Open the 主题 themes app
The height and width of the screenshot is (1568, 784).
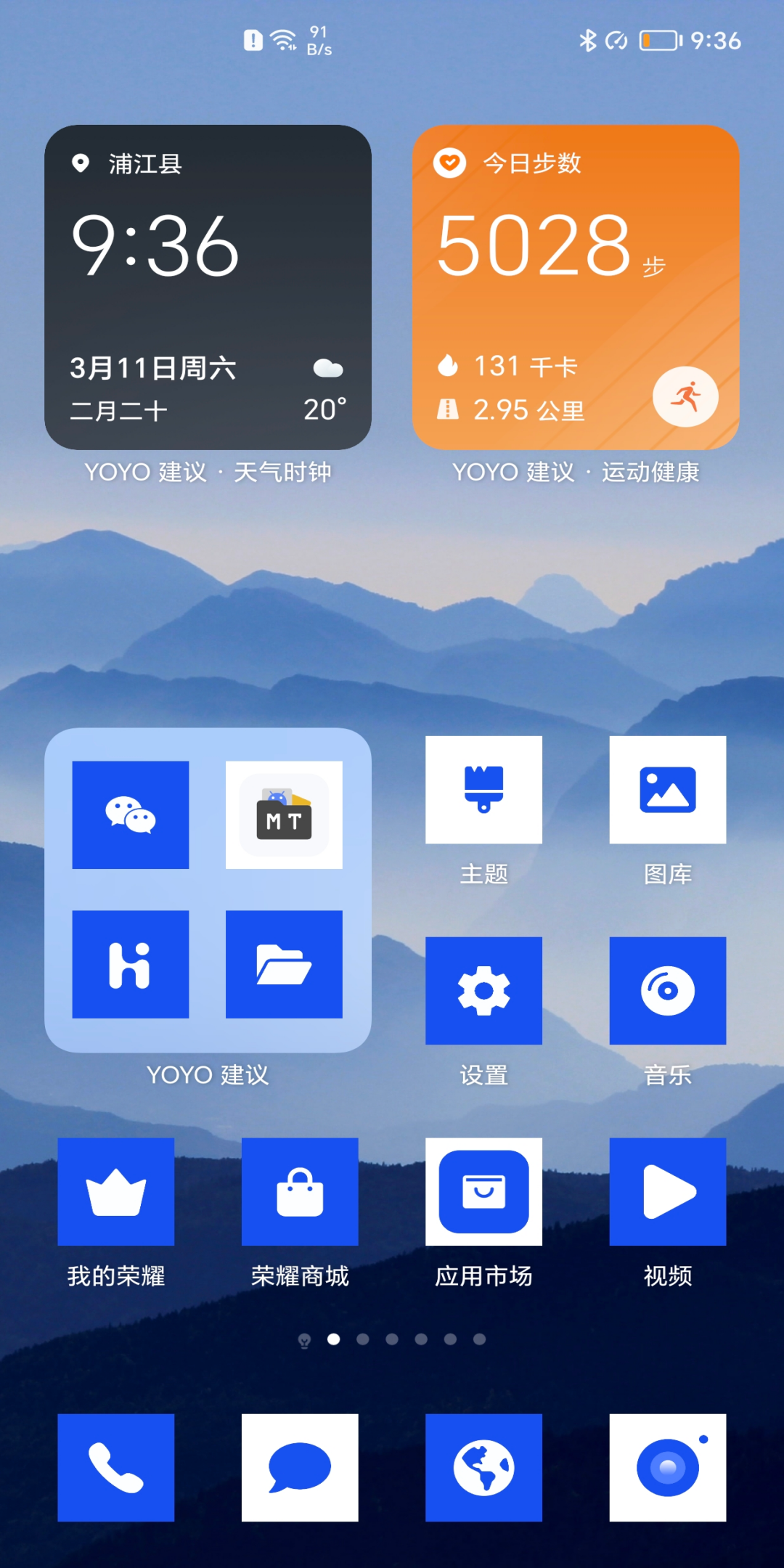pyautogui.click(x=483, y=790)
